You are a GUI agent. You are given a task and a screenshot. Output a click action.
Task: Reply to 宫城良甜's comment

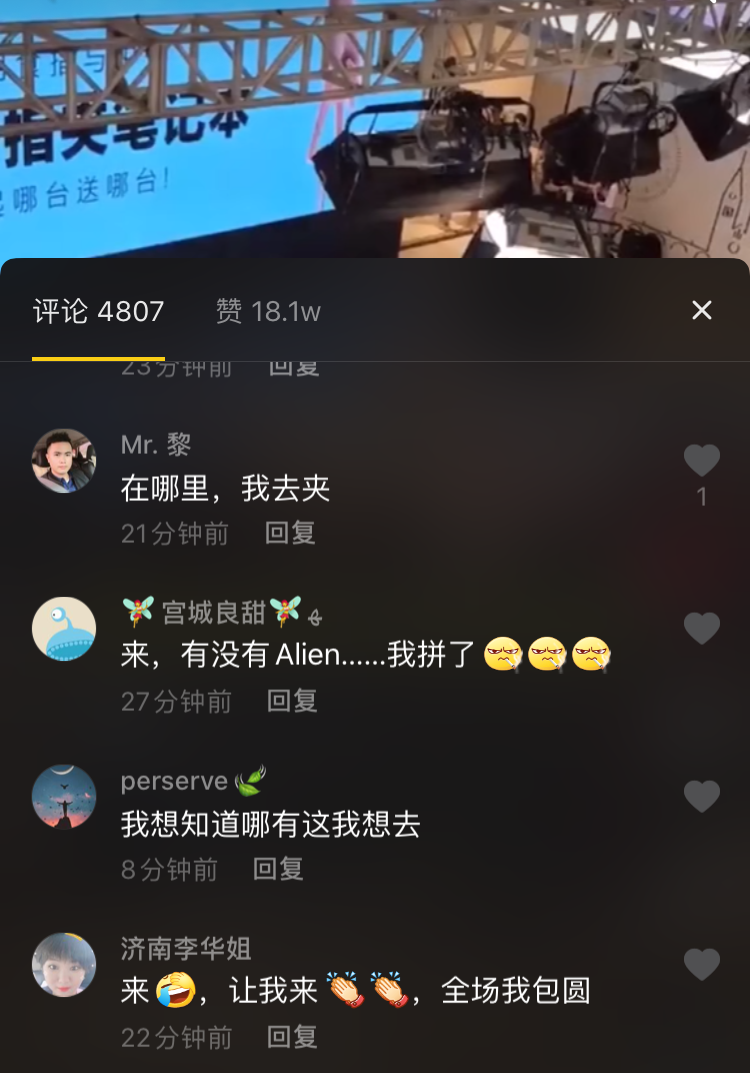coord(292,702)
